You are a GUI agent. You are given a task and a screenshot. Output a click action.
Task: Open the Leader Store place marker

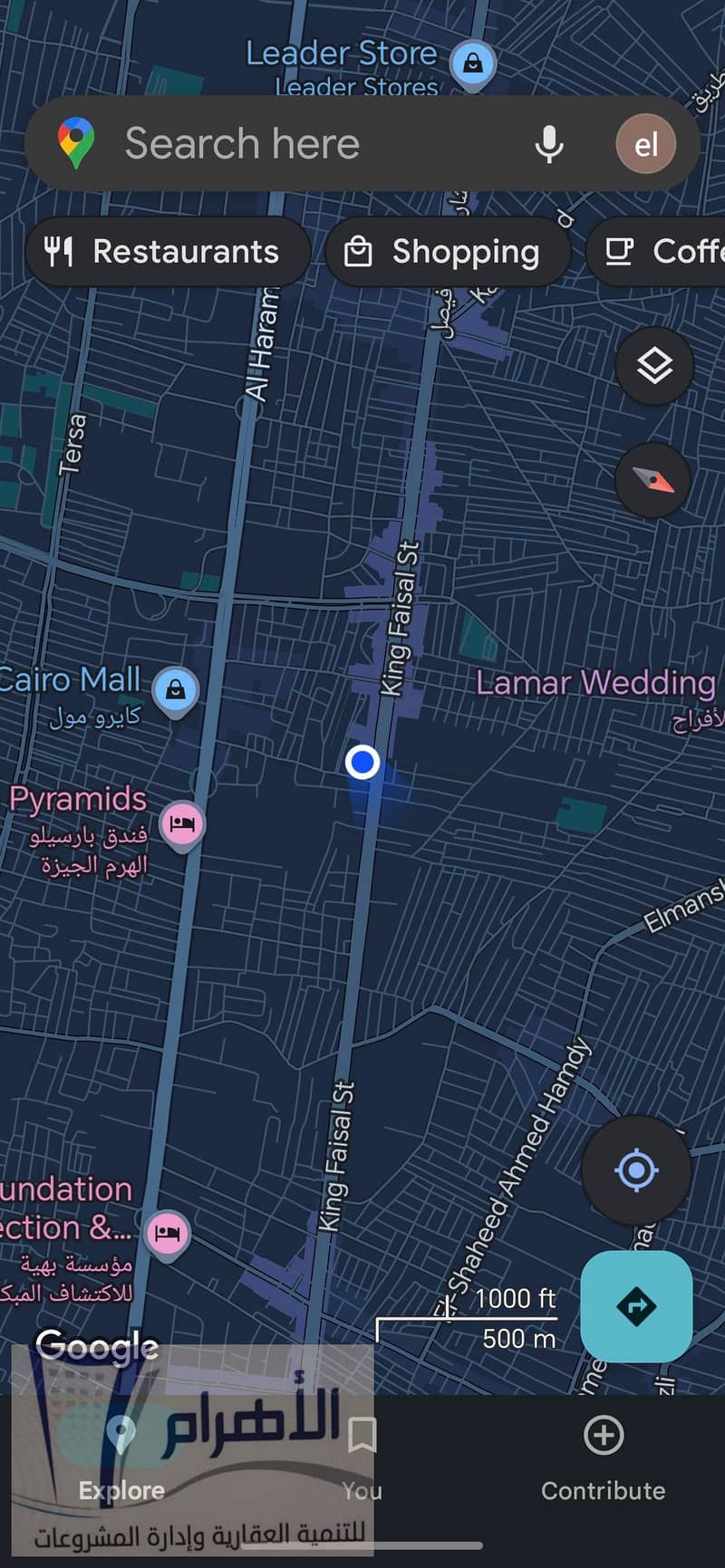(x=472, y=64)
